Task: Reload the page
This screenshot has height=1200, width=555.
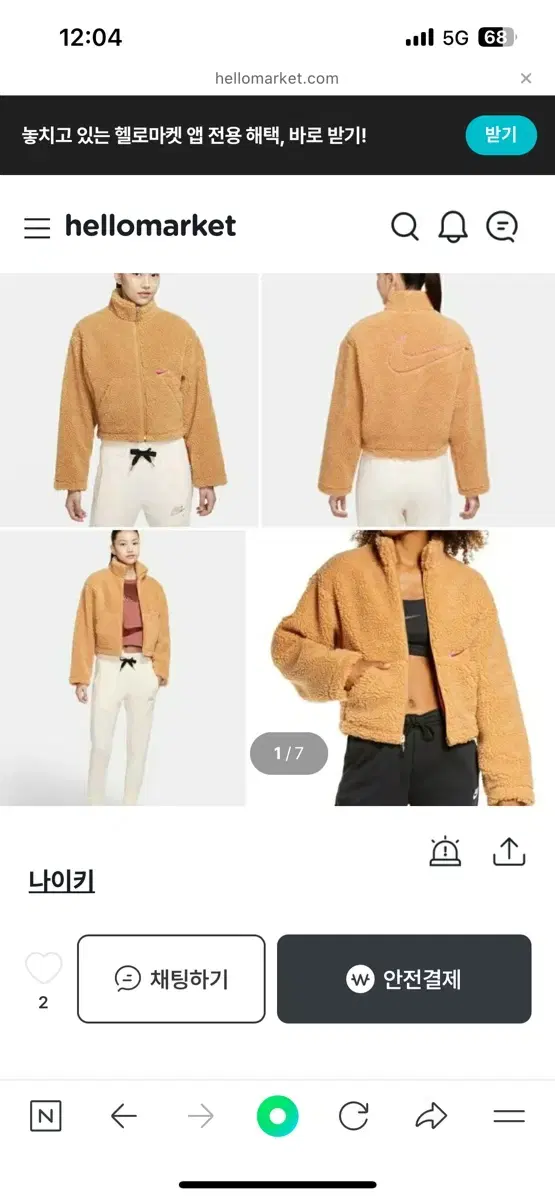Action: click(x=353, y=1116)
